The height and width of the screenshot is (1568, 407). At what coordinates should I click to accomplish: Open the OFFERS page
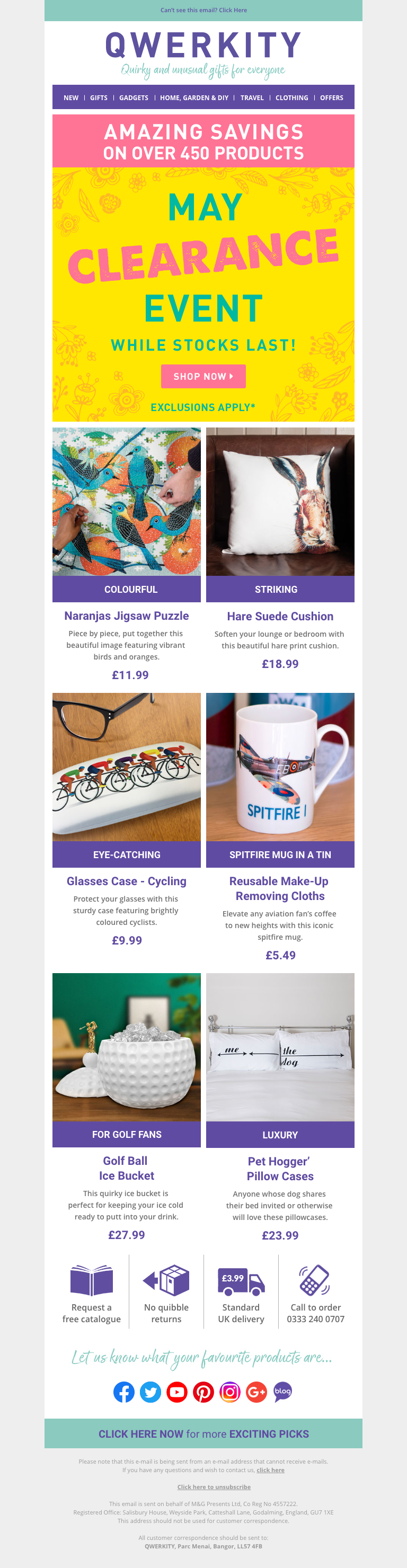point(331,98)
